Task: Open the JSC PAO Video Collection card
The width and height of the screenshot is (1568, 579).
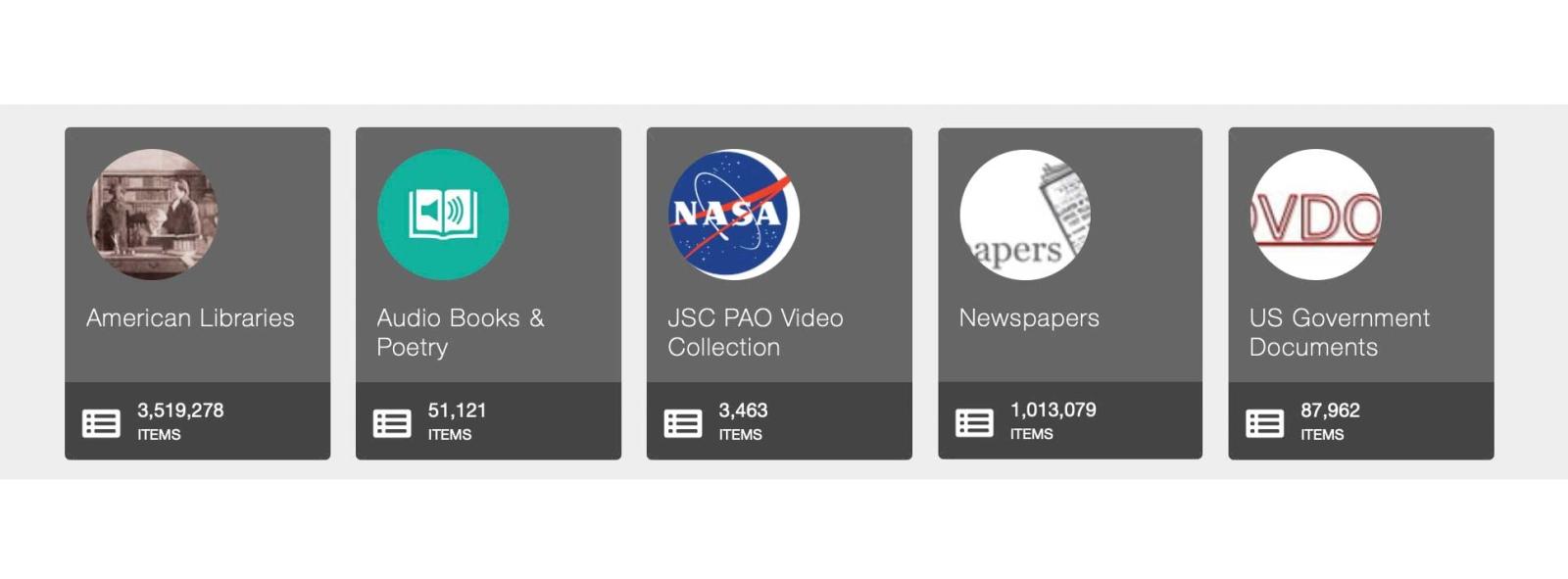Action: pos(755,331)
